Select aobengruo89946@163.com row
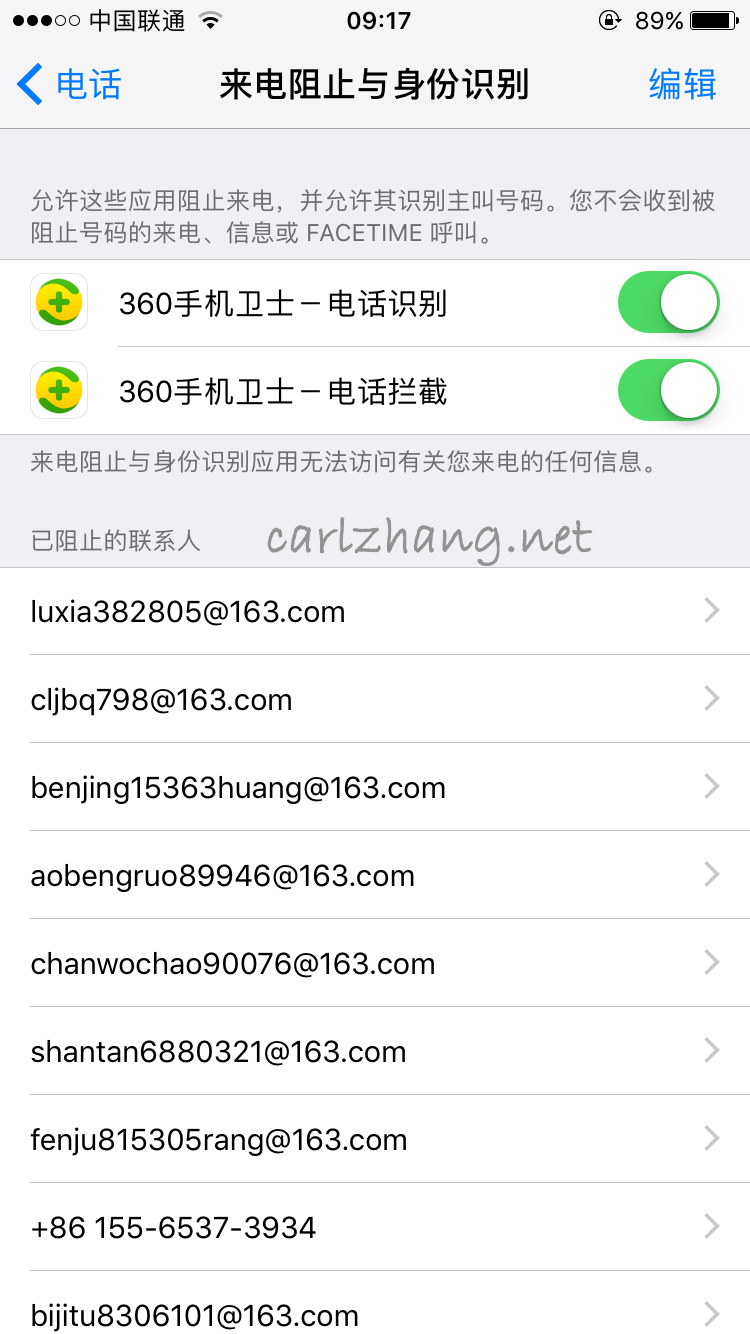The height and width of the screenshot is (1334, 750). (375, 875)
